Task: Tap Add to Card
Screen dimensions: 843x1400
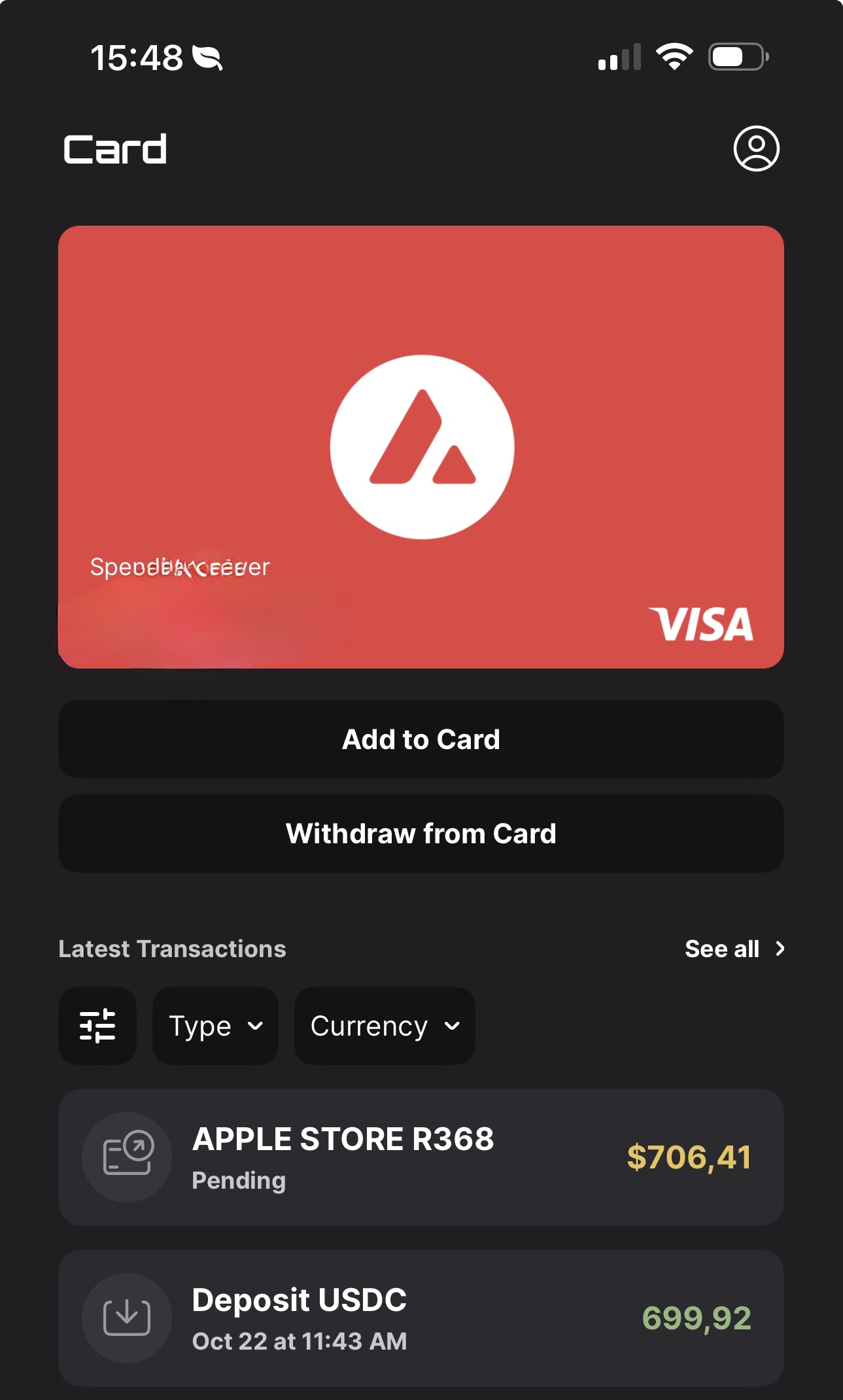Action: click(x=421, y=739)
